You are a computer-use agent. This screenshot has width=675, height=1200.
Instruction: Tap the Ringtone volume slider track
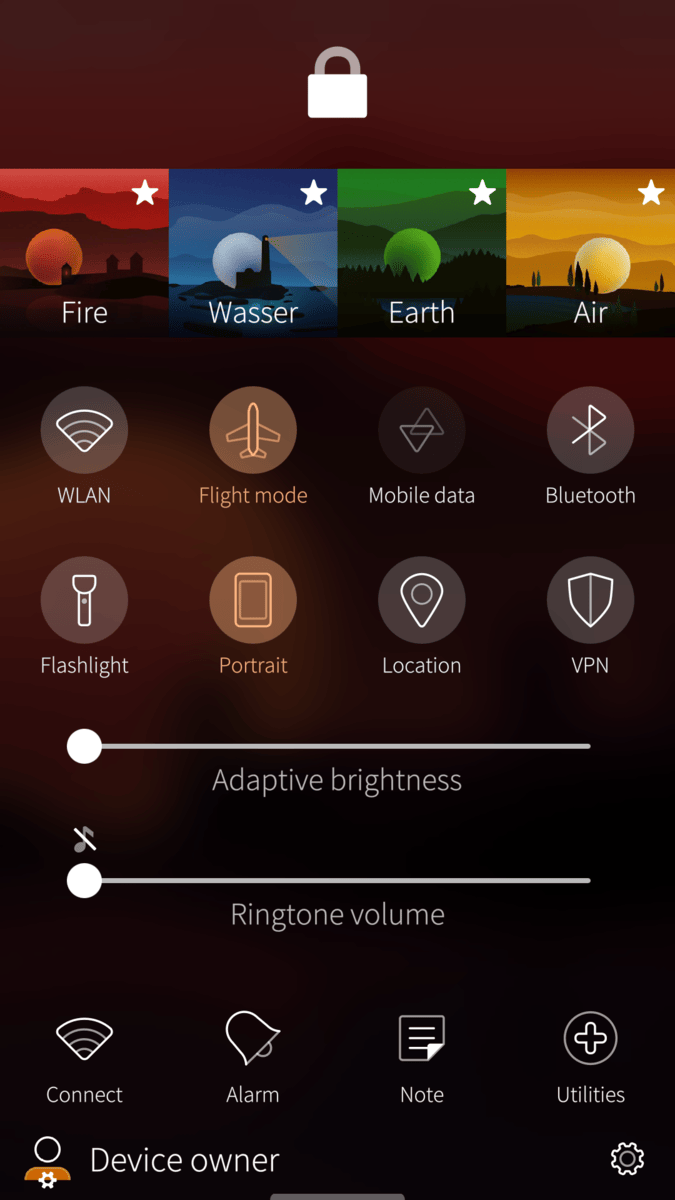337,881
